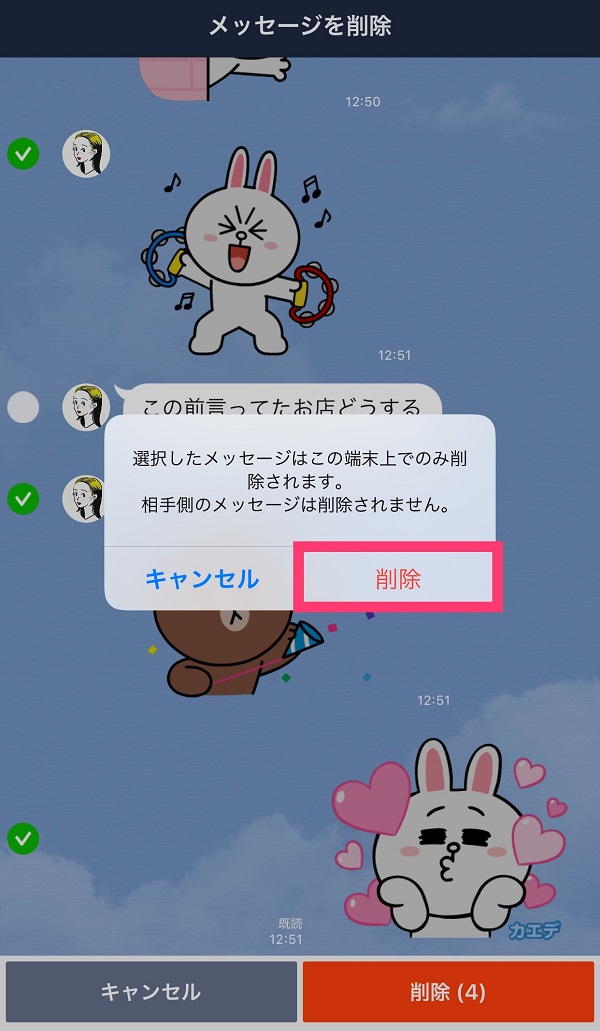Screen dimensions: 600x1031
Task: Confirm deletion with the red 削除 dialog button
Action: click(x=398, y=578)
